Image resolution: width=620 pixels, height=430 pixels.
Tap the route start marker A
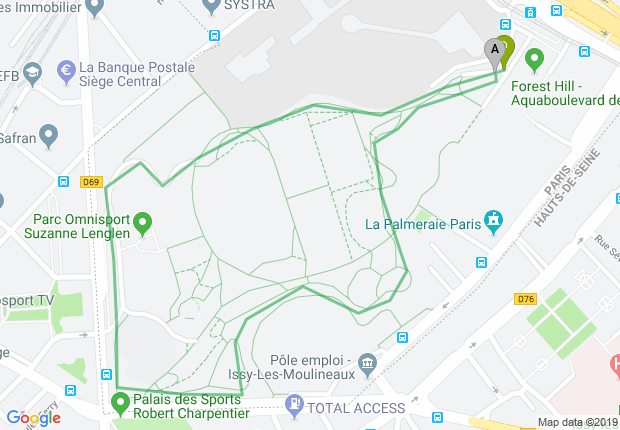493,51
